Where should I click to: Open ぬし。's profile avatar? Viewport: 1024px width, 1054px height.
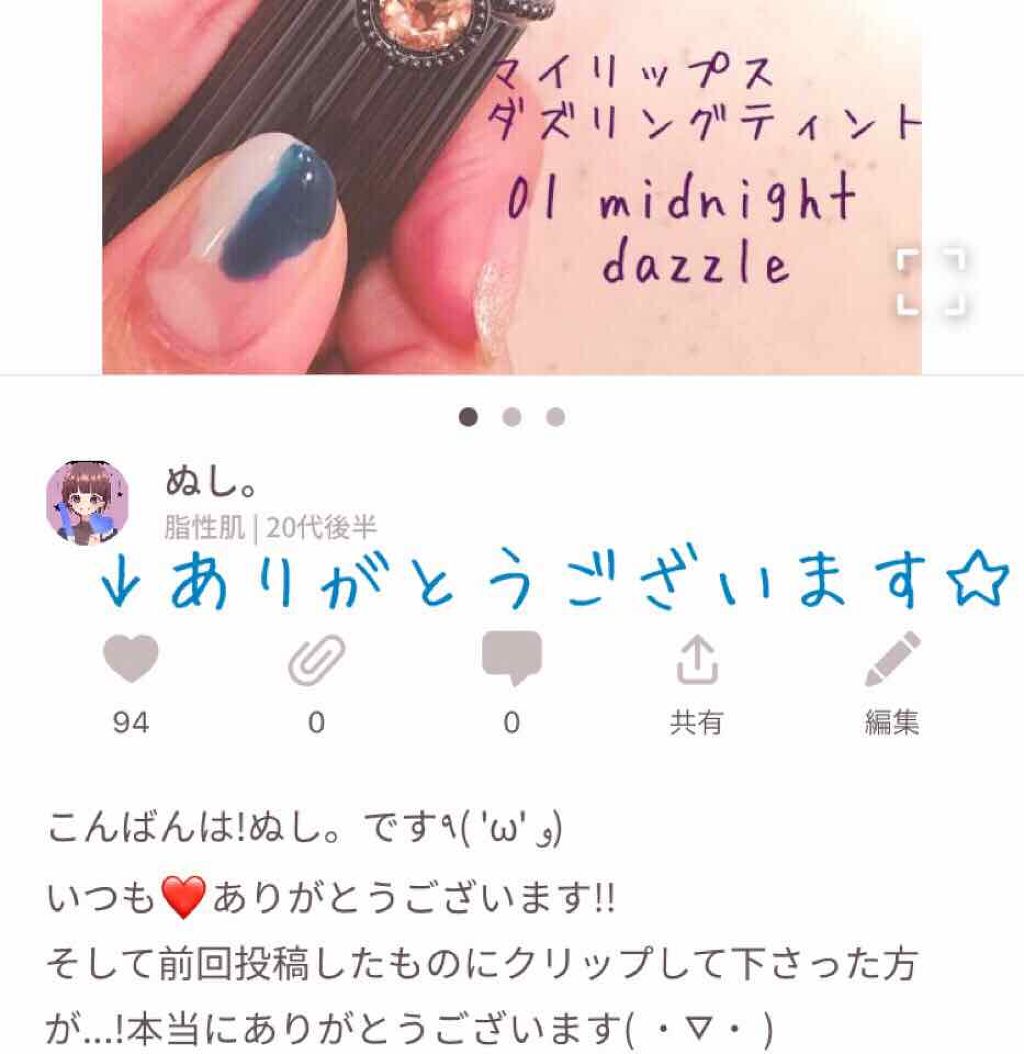tap(88, 503)
